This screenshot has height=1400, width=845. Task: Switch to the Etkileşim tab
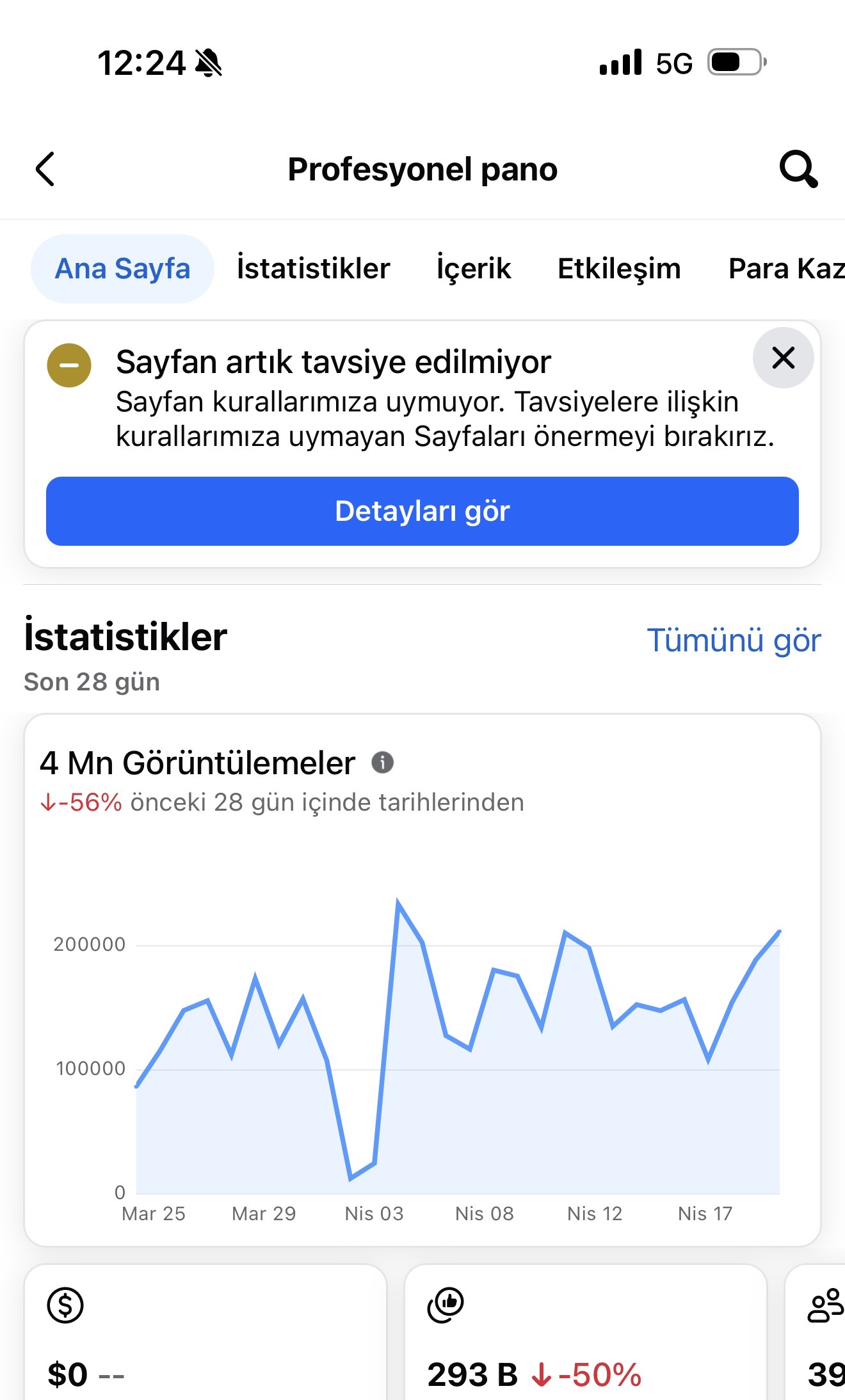coord(619,269)
